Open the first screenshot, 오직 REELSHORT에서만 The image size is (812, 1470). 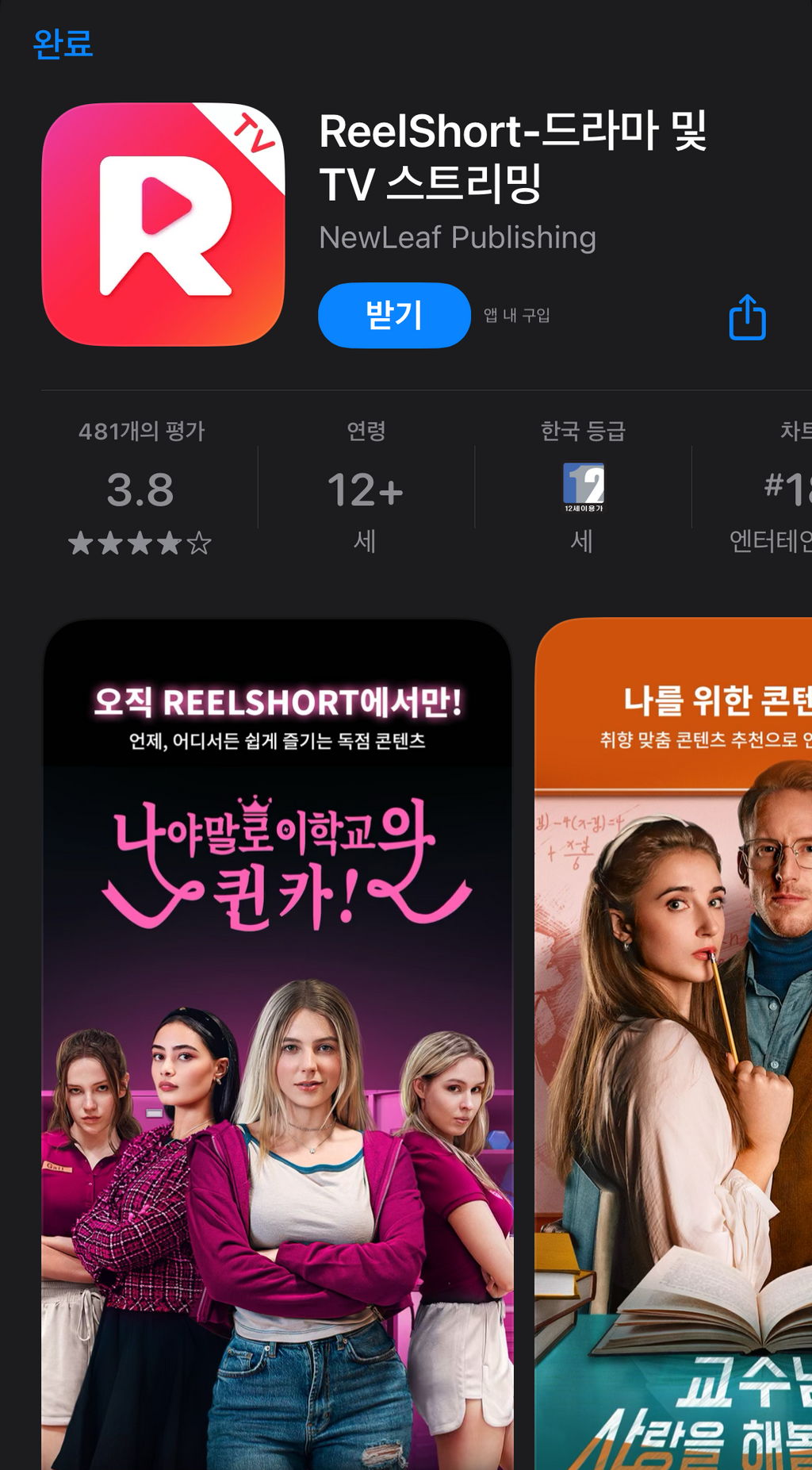click(x=278, y=1031)
